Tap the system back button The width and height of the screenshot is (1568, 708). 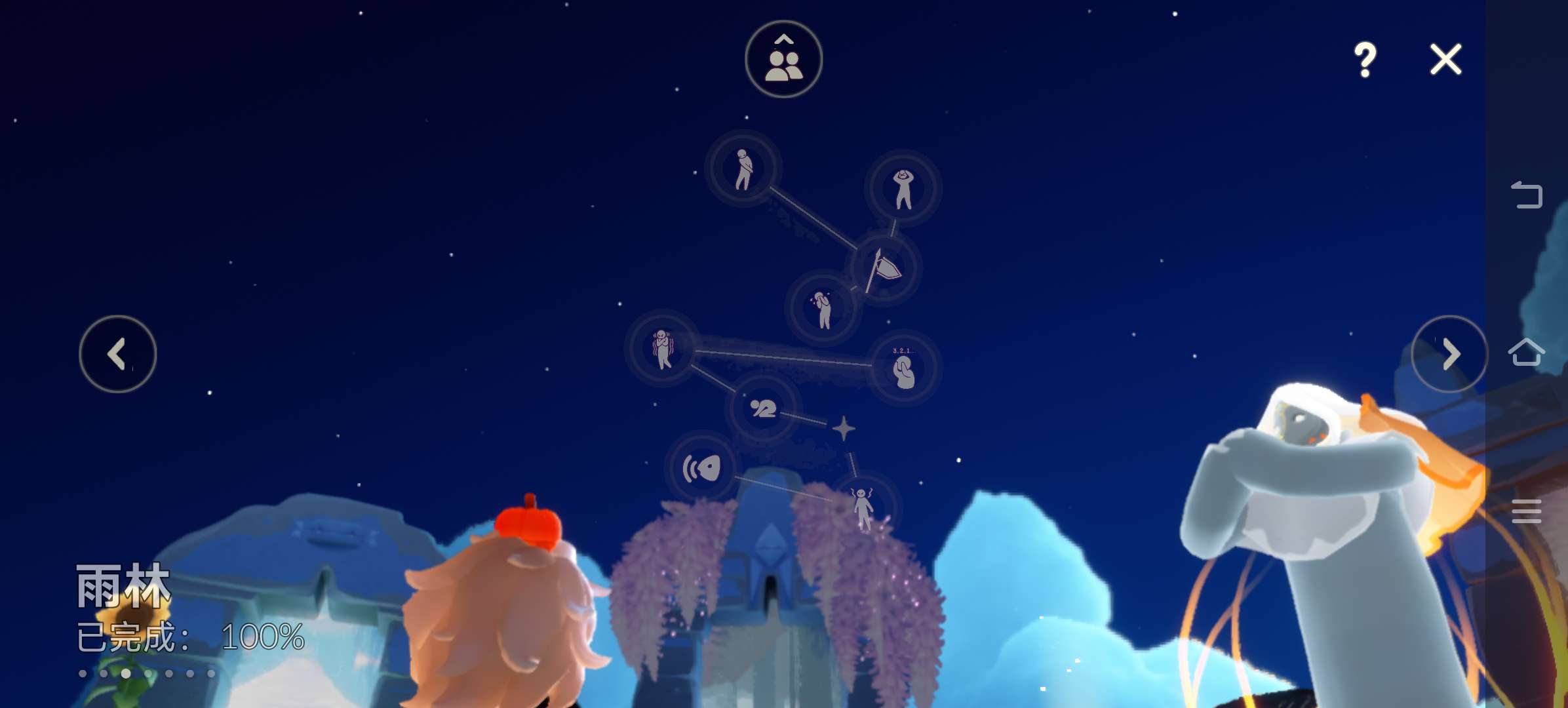[1527, 195]
